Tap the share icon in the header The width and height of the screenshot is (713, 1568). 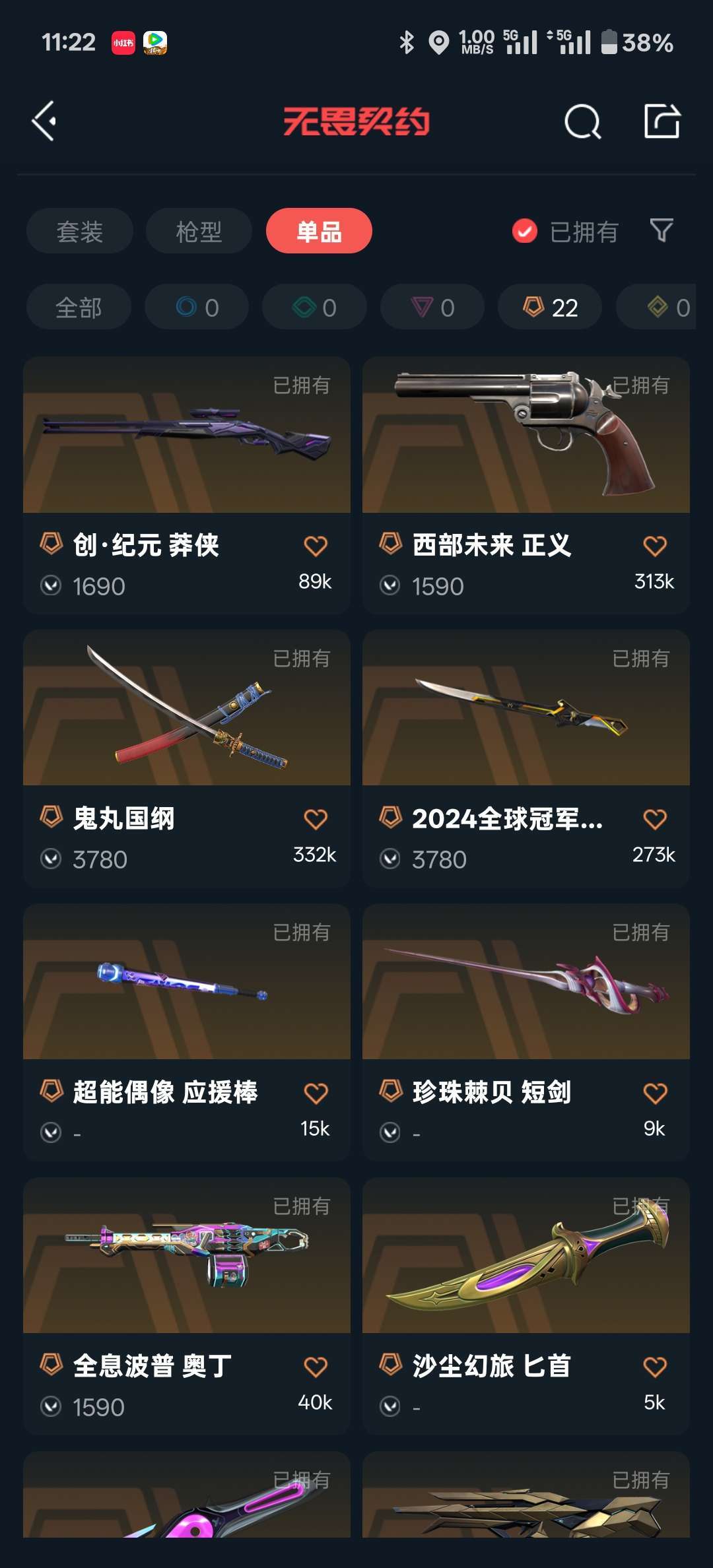tap(662, 121)
